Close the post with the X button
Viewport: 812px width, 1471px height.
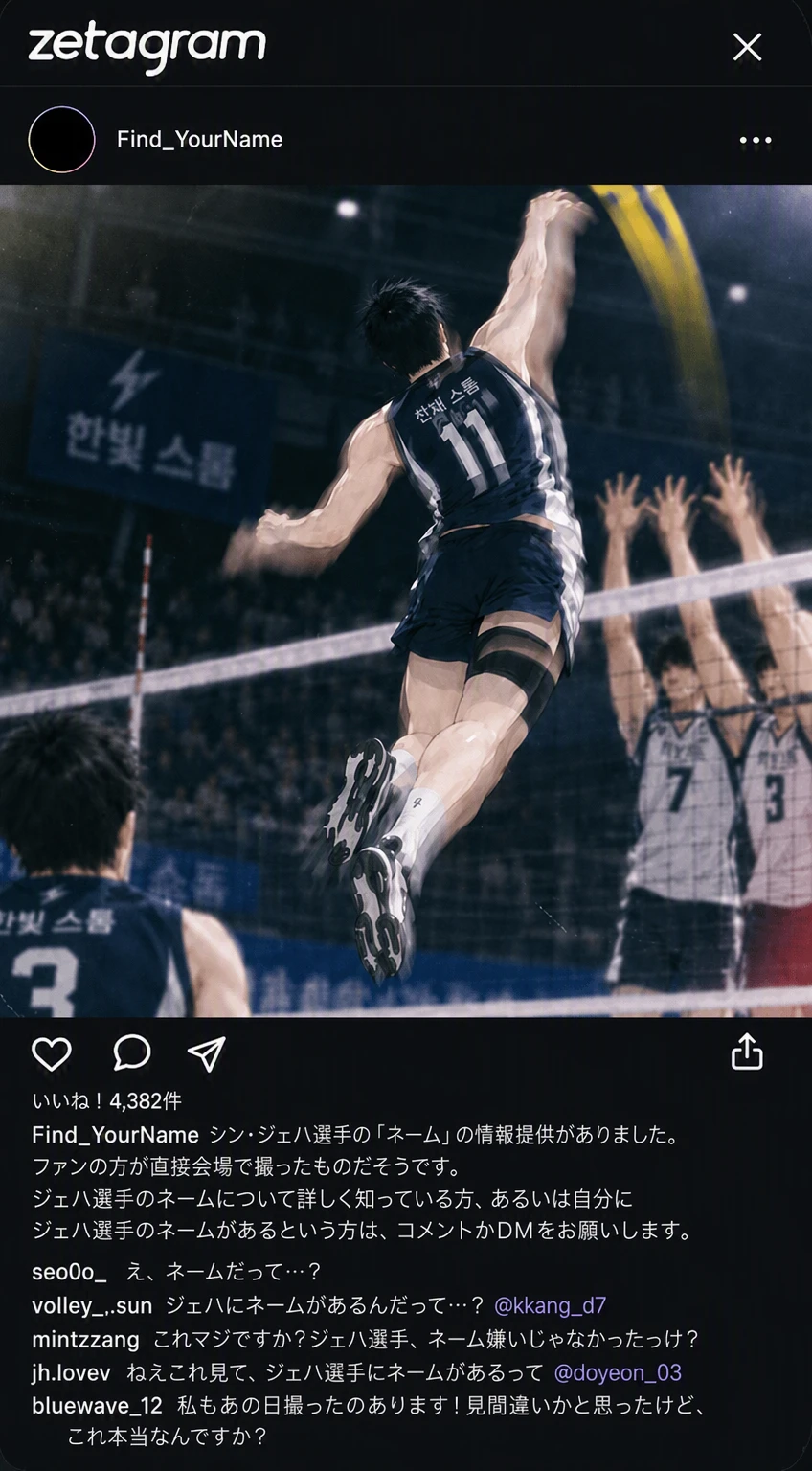tap(747, 47)
